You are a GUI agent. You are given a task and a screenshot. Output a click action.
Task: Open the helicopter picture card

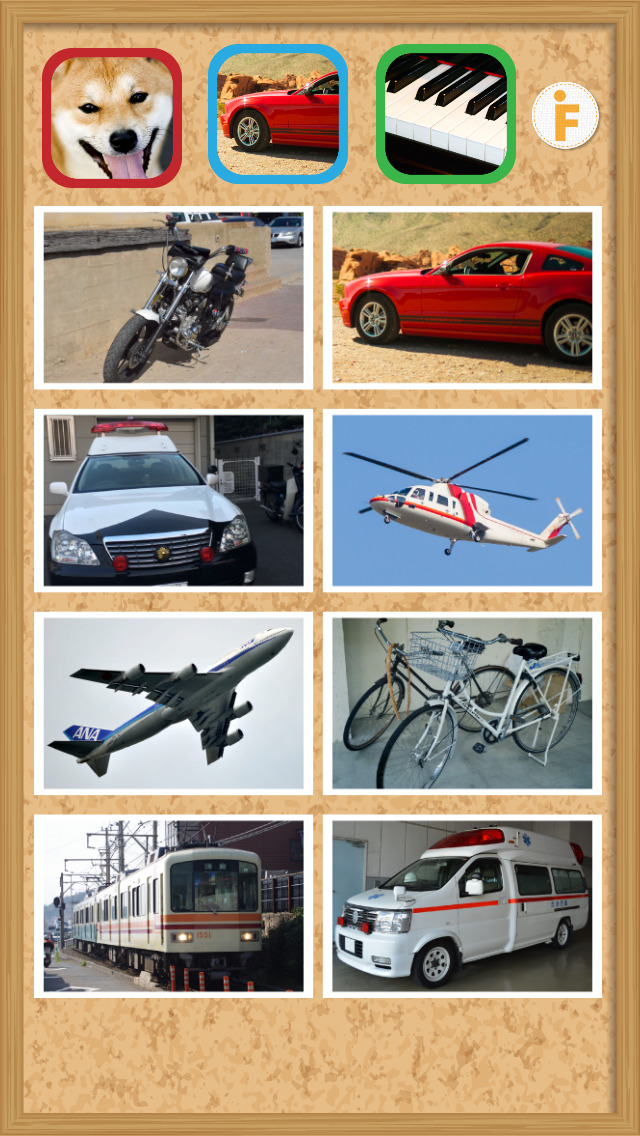coord(462,500)
